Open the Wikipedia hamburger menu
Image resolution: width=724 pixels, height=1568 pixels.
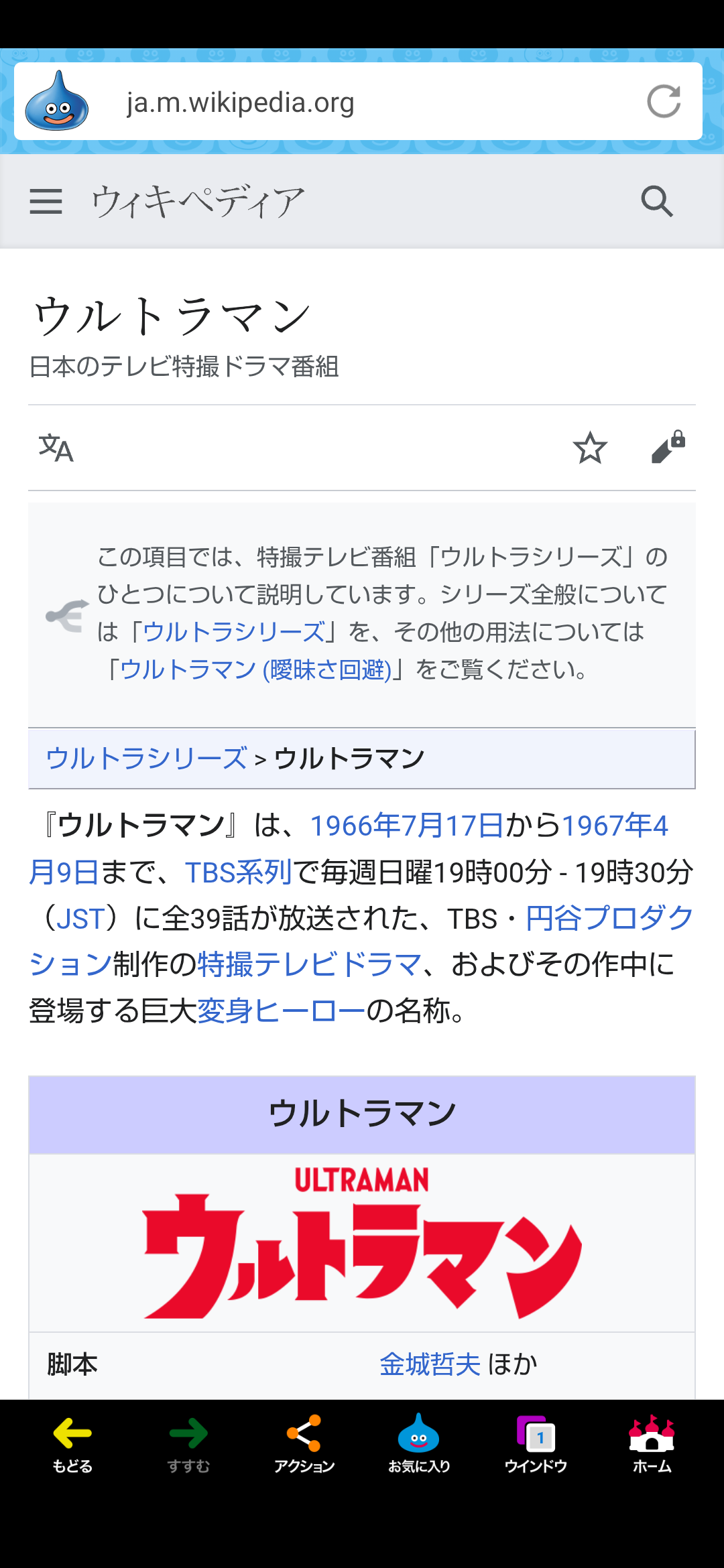click(46, 201)
